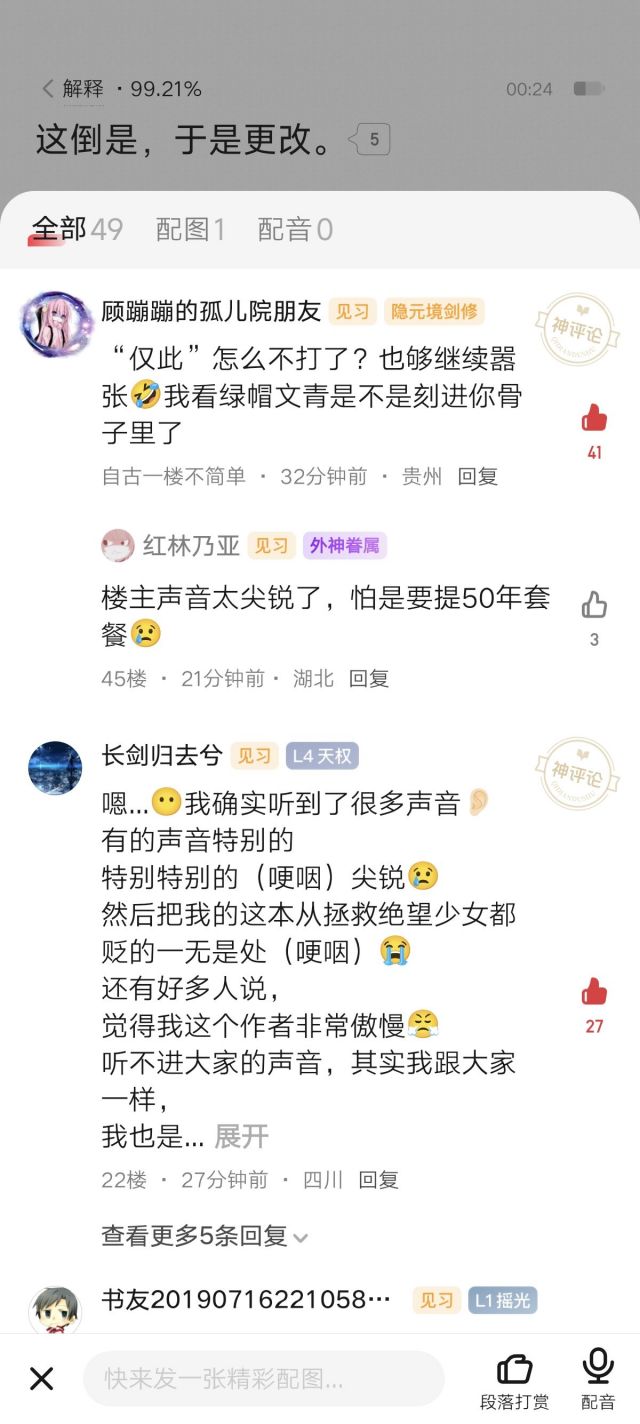The height and width of the screenshot is (1424, 640).
Task: Open the 配音 microphone button
Action: (x=598, y=1378)
